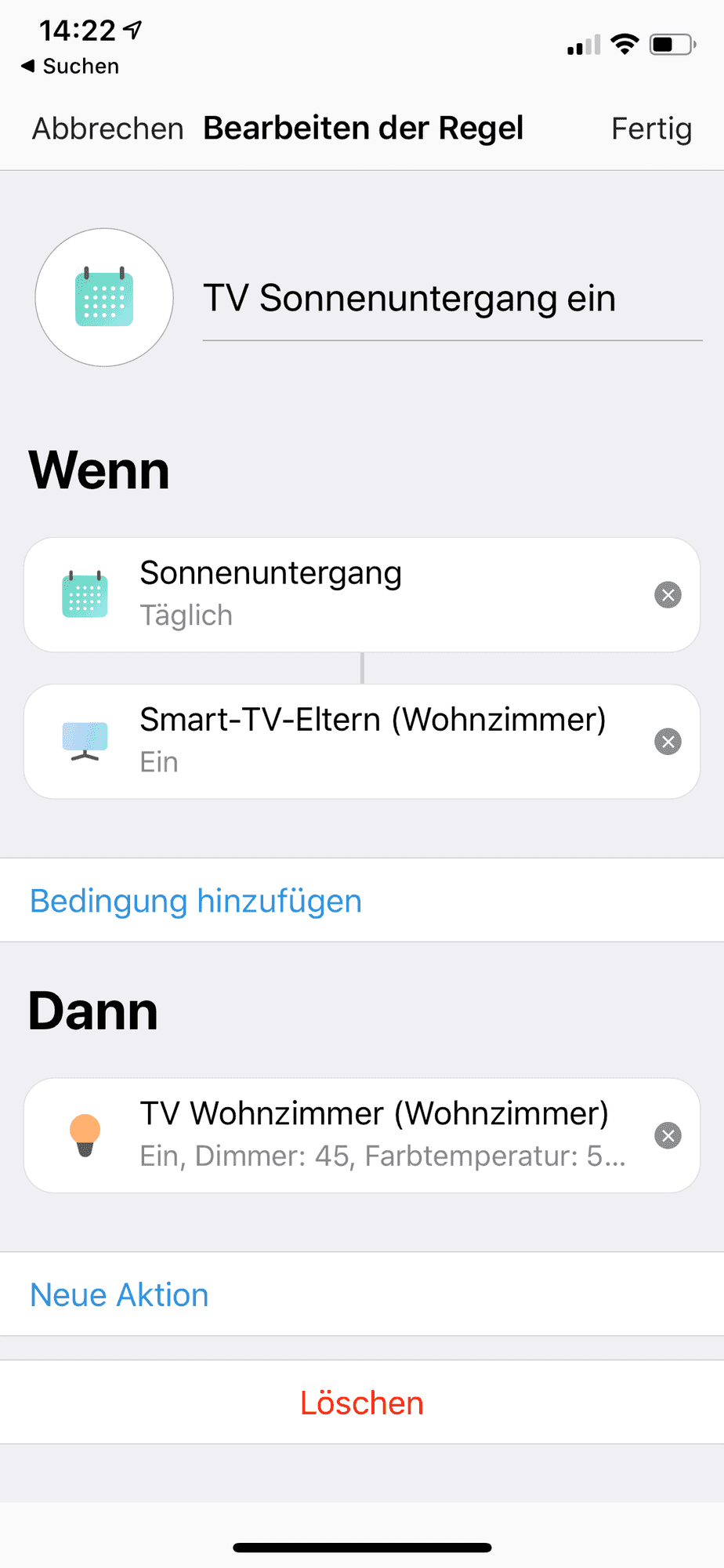Screen dimensions: 724x1568
Task: Return to Suchen app
Action: (x=71, y=67)
